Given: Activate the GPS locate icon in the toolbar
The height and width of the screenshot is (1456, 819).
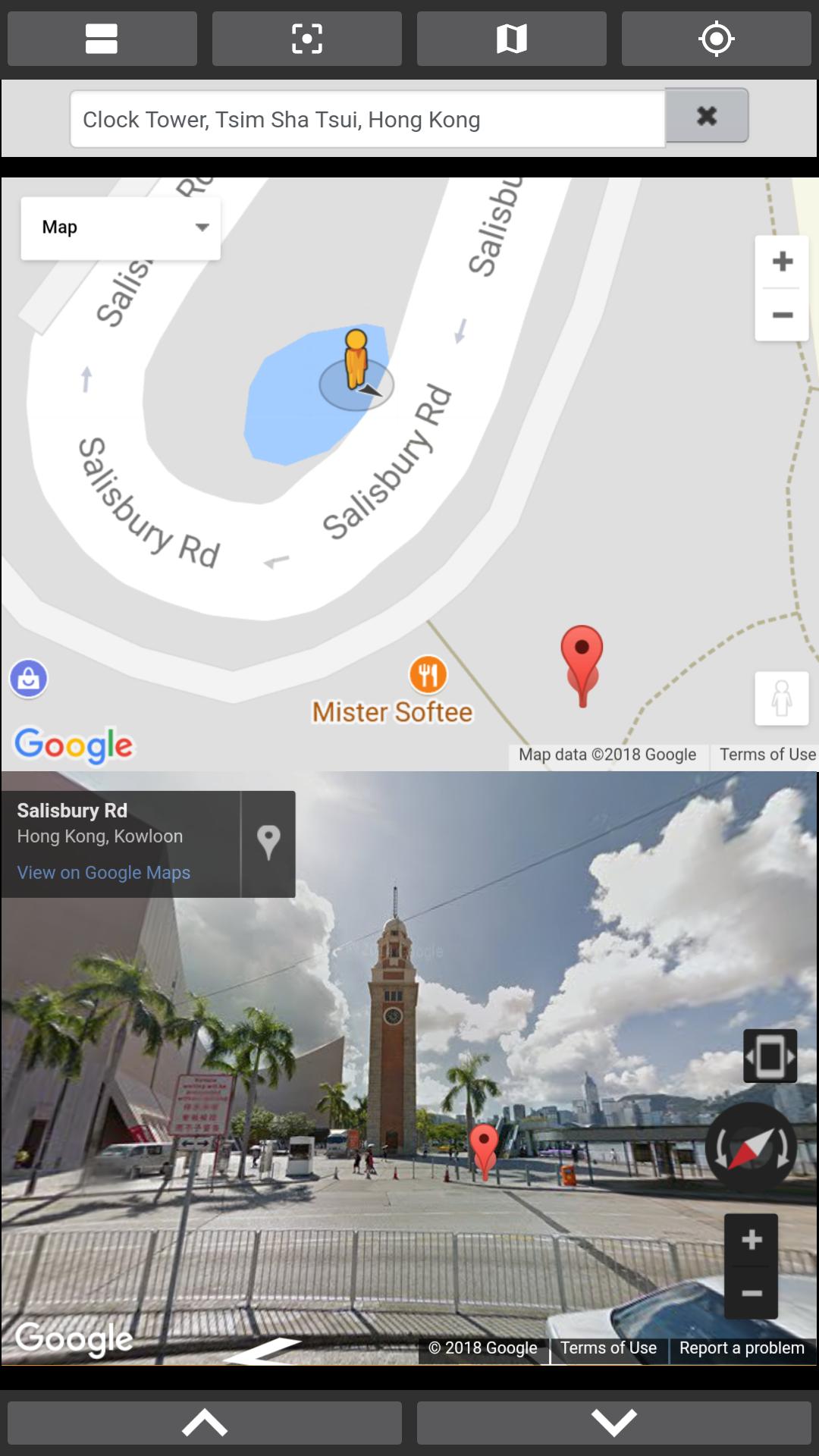Looking at the screenshot, I should tap(715, 38).
